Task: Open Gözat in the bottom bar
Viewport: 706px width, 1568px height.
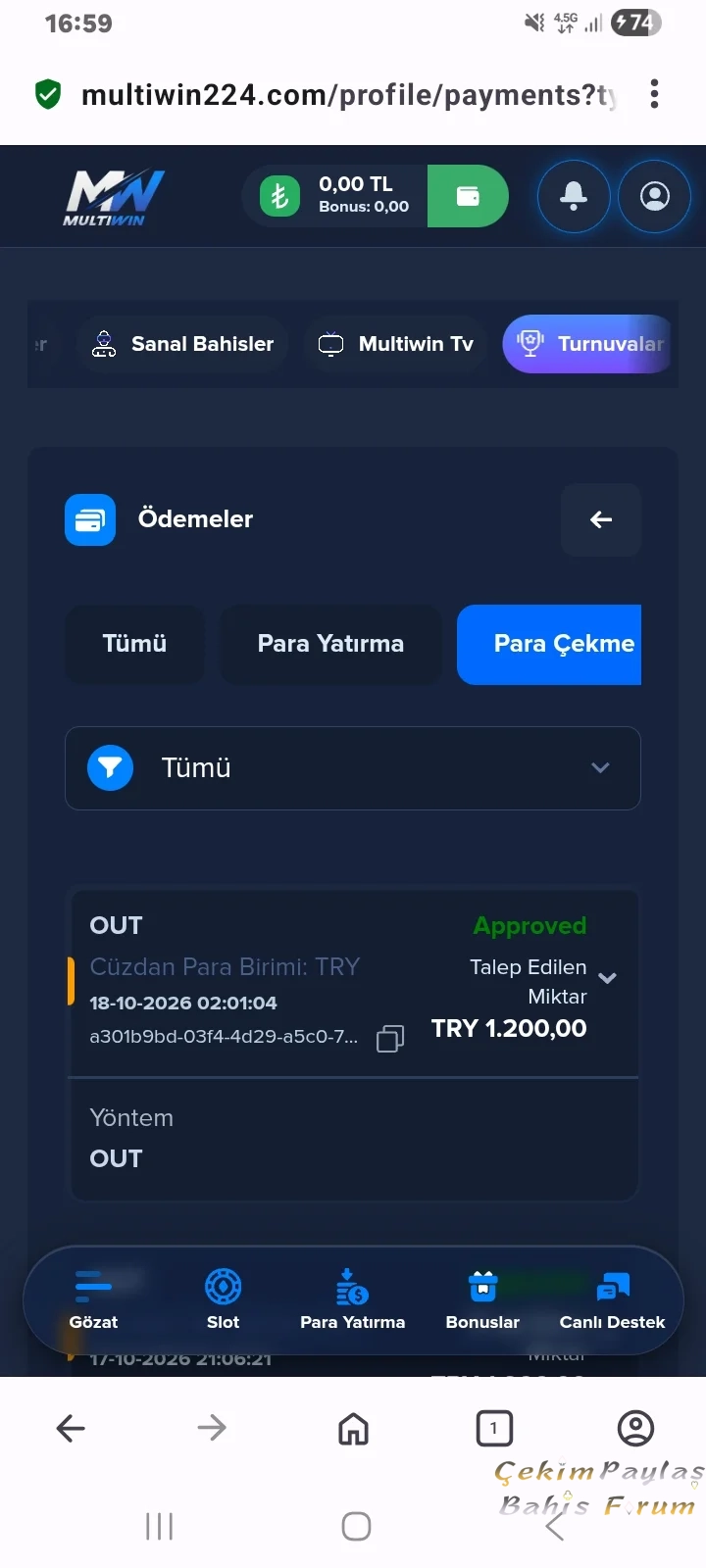Action: click(x=93, y=1300)
